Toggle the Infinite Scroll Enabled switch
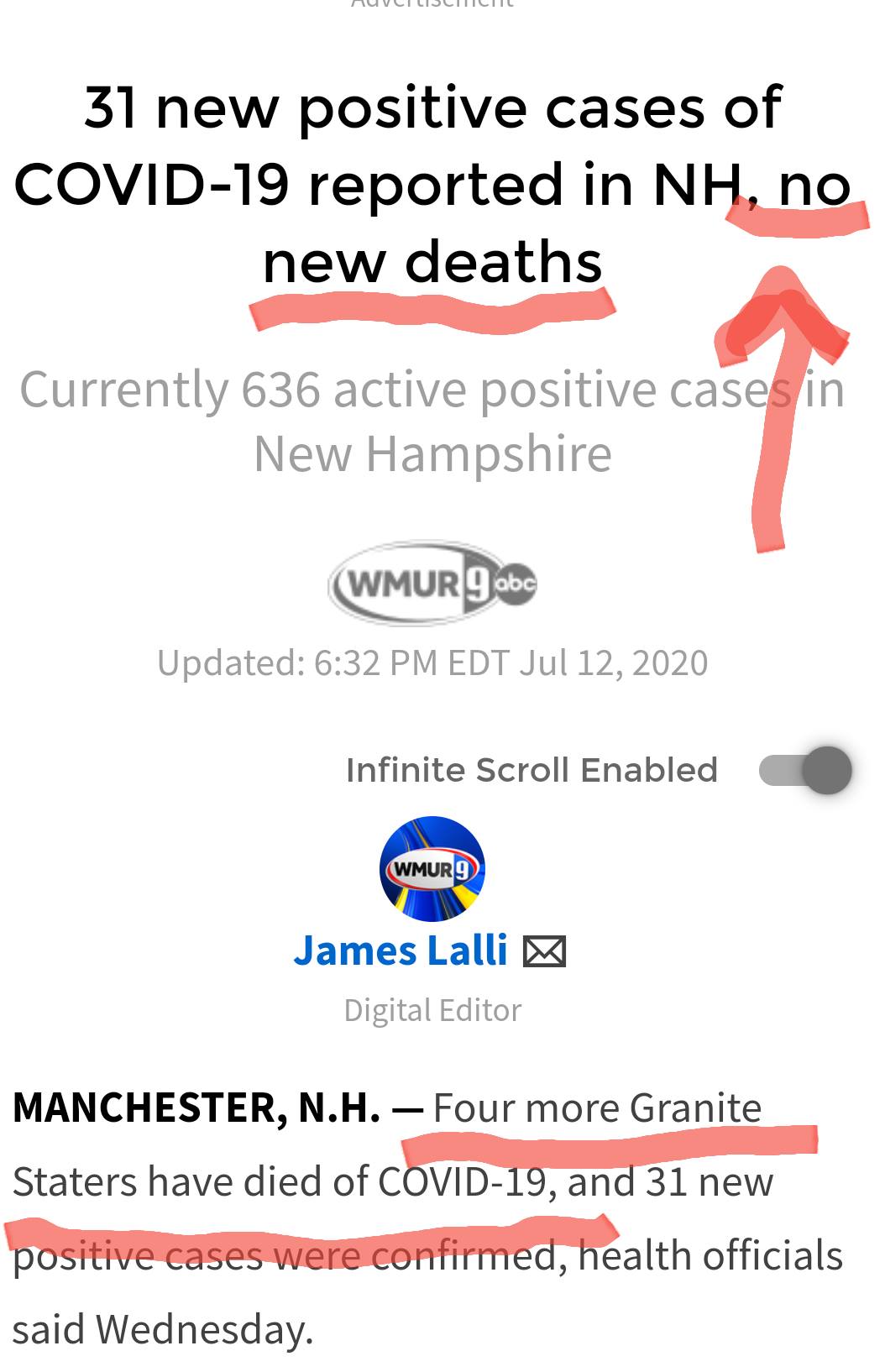Viewport: 885px width, 1372px height. (x=804, y=770)
